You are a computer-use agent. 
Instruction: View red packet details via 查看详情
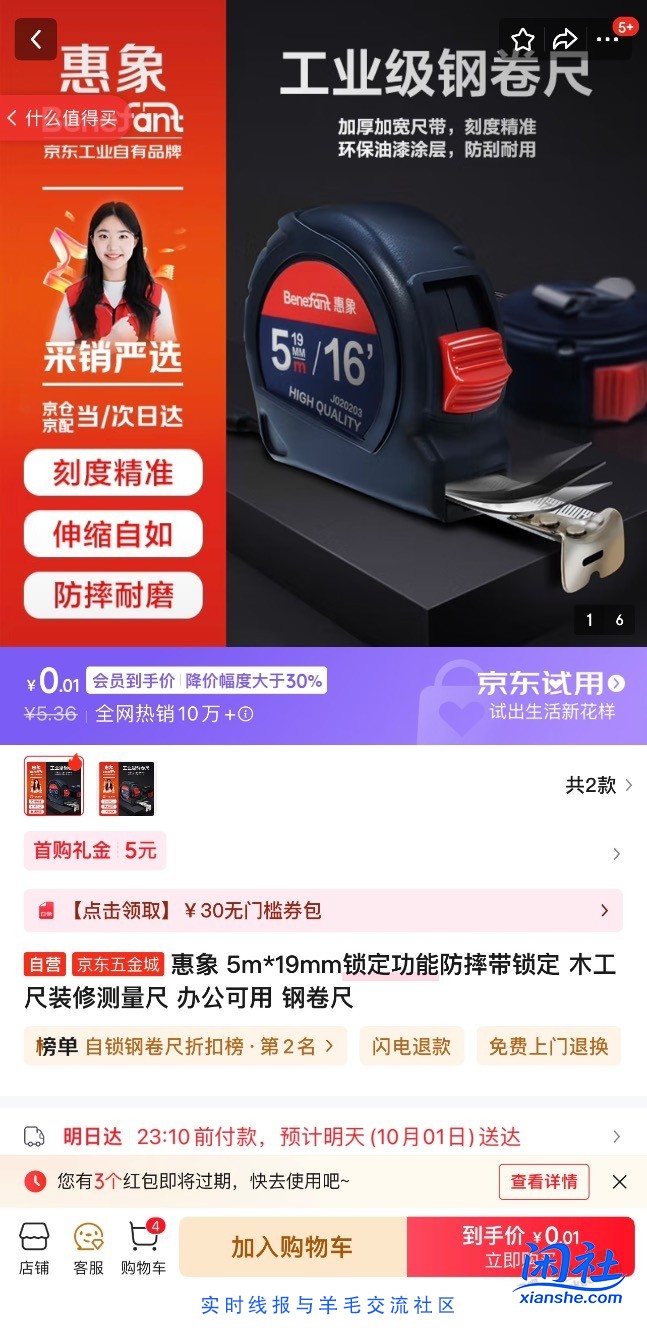click(x=544, y=1182)
